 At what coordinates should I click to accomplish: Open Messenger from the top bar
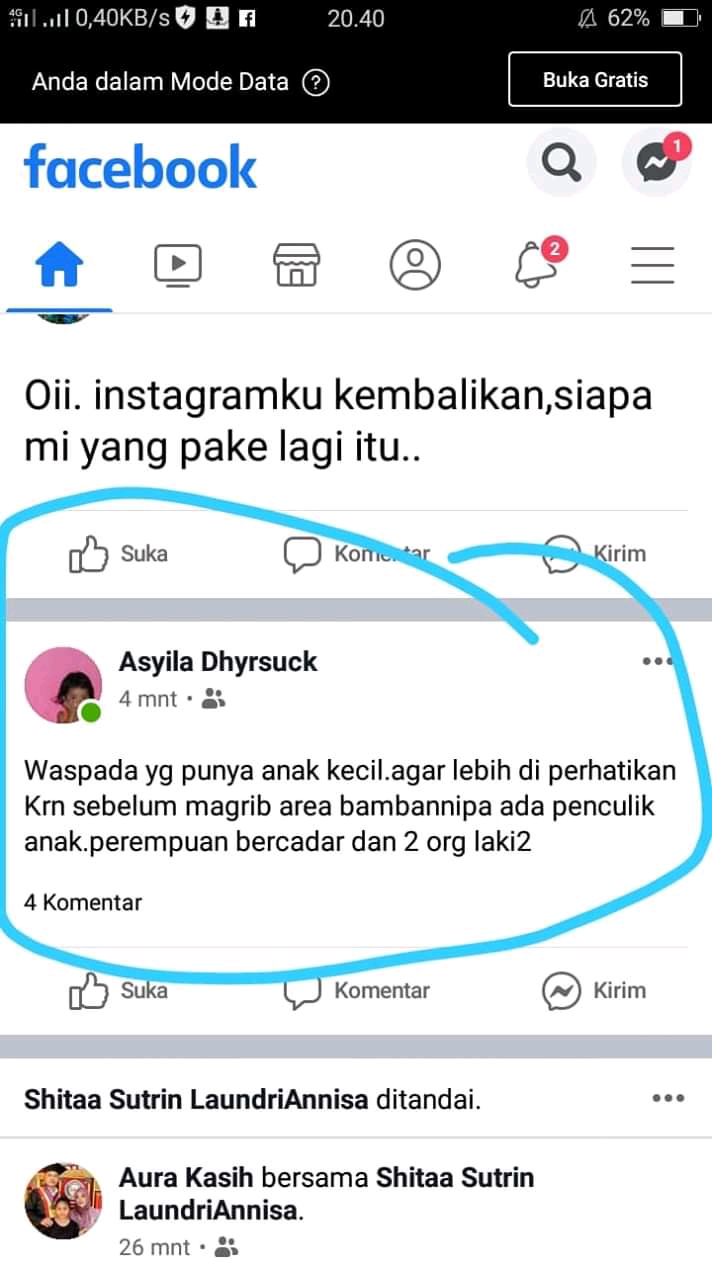click(x=657, y=163)
